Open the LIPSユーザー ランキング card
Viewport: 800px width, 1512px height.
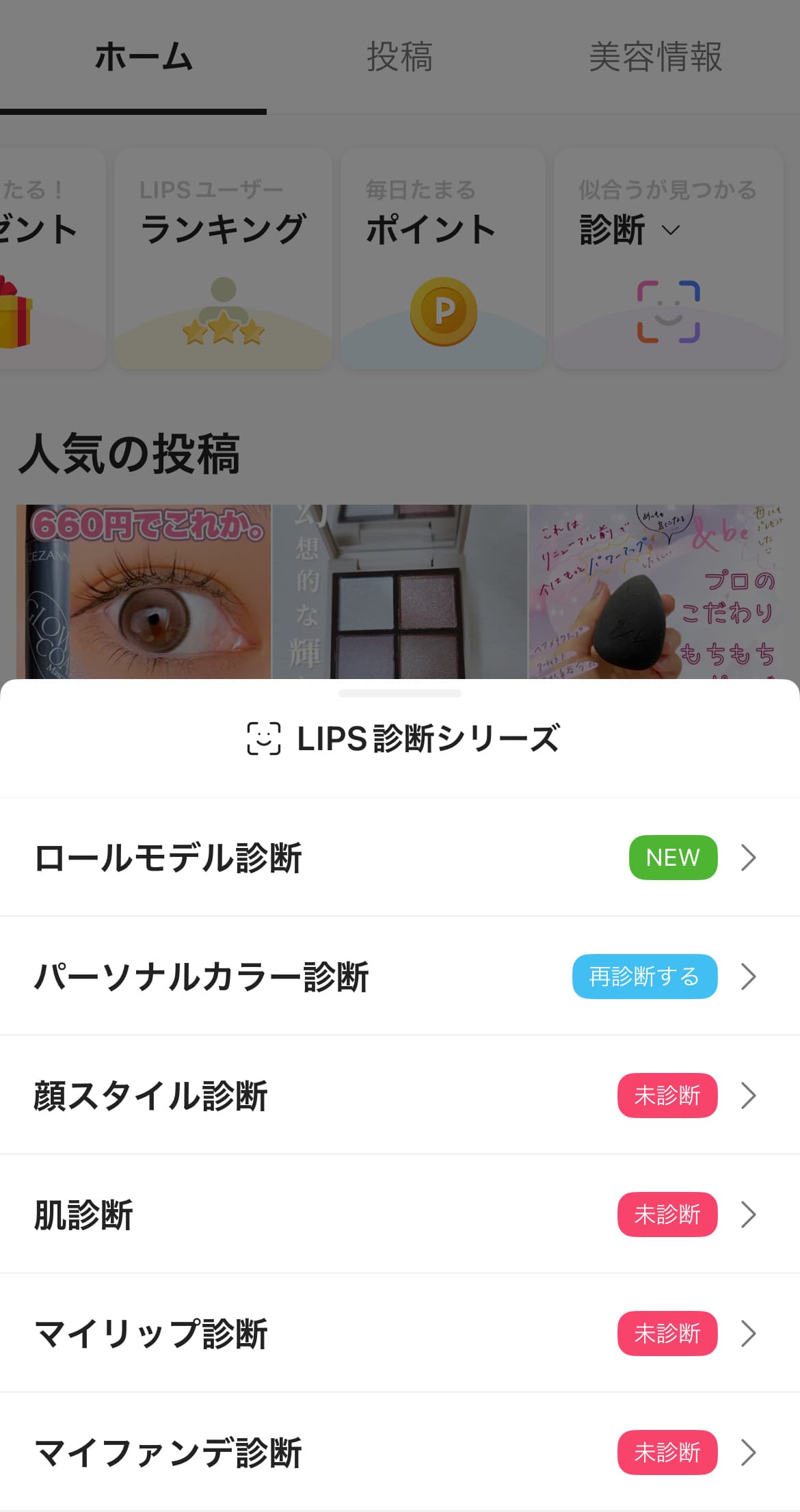point(223,258)
